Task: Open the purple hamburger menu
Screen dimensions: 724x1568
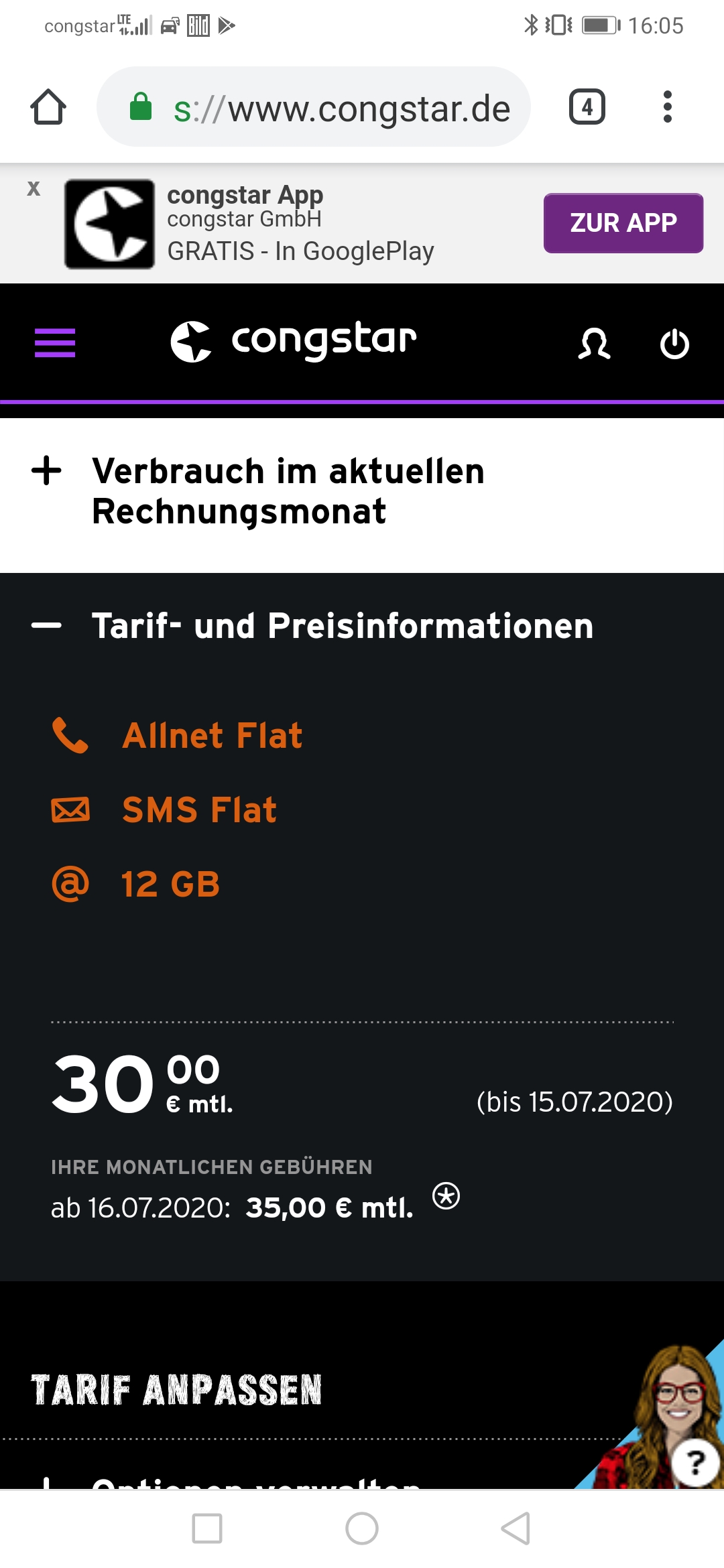Action: [55, 343]
